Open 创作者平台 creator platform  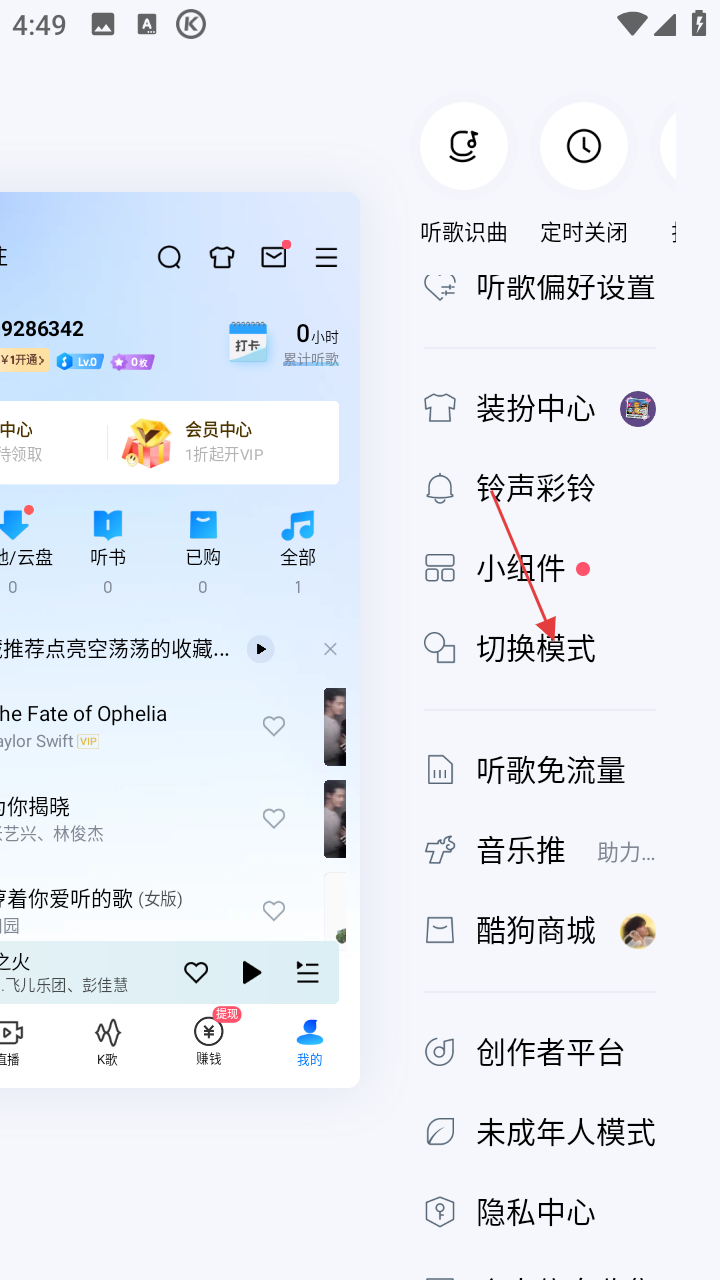(550, 1052)
